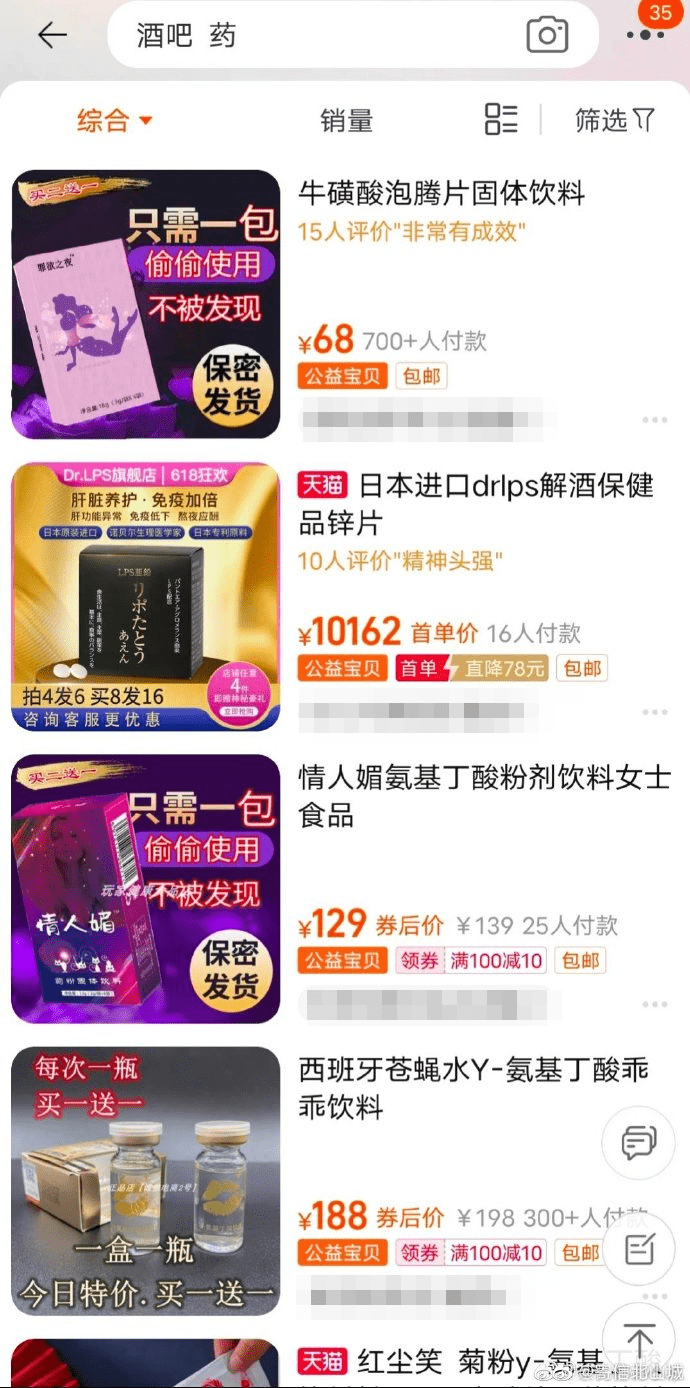This screenshot has height=1388, width=690.
Task: Jump back to top of results
Action: tap(639, 1340)
